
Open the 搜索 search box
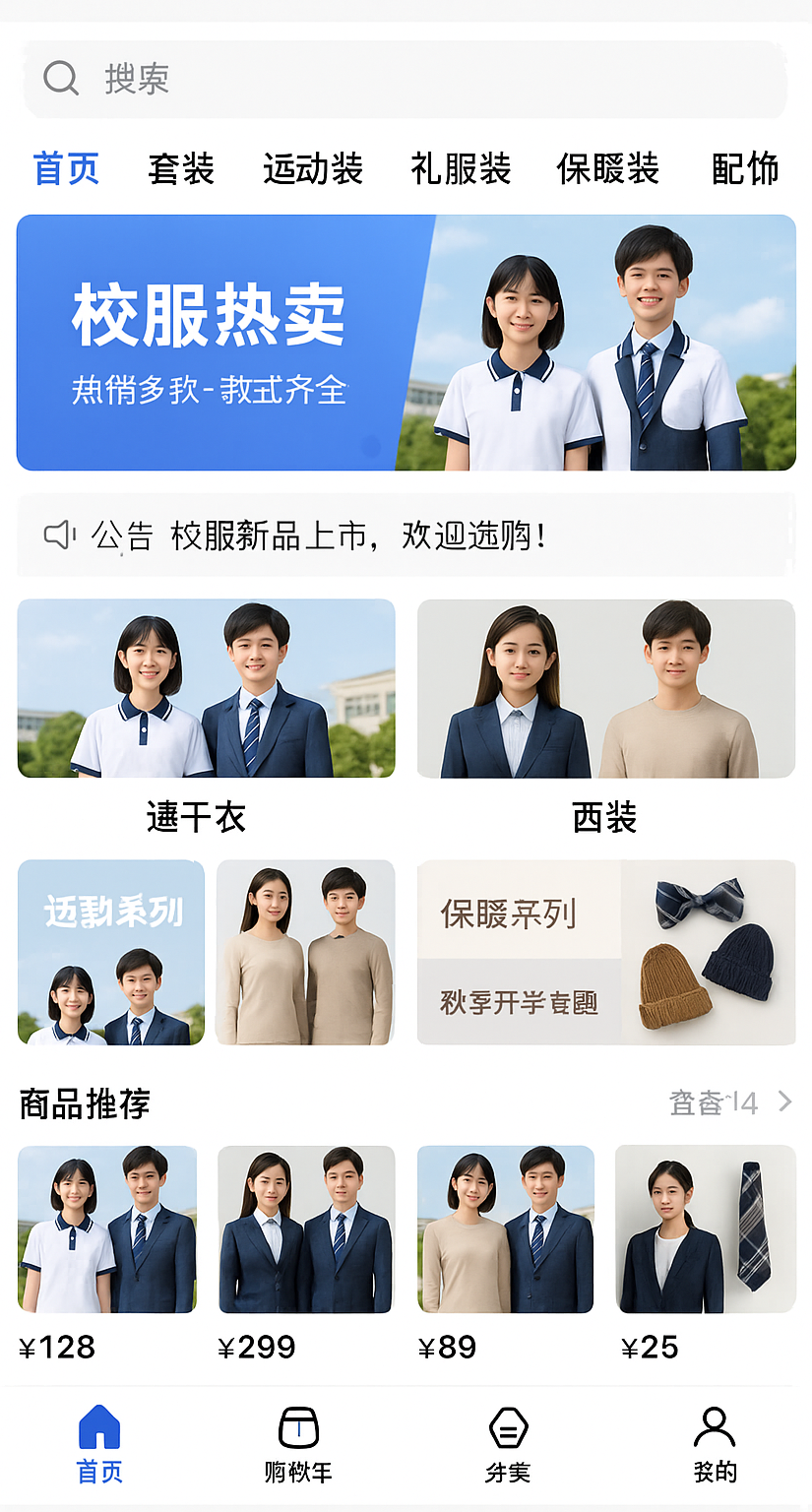pyautogui.click(x=406, y=79)
